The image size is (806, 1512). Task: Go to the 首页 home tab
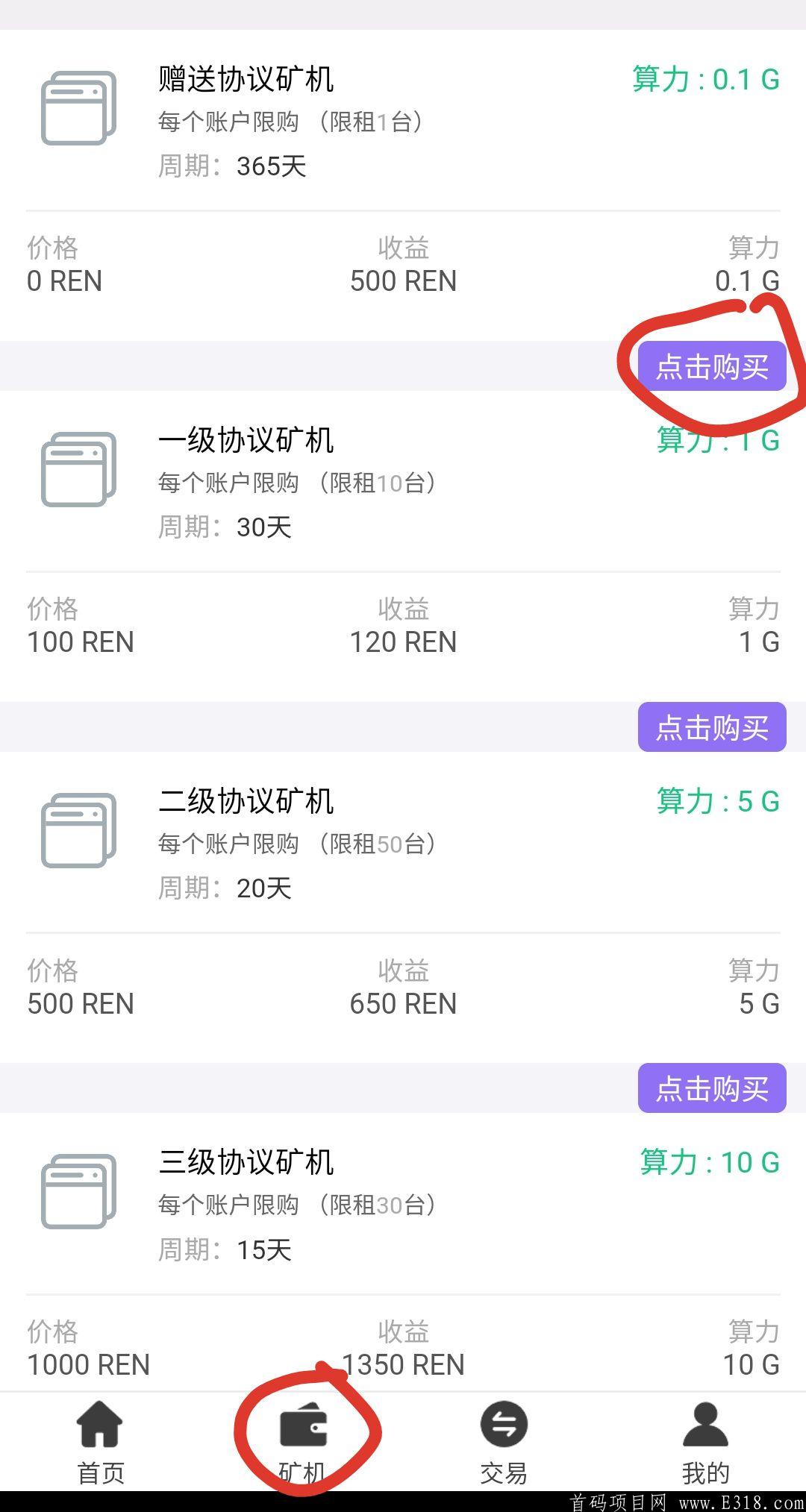(x=101, y=1443)
